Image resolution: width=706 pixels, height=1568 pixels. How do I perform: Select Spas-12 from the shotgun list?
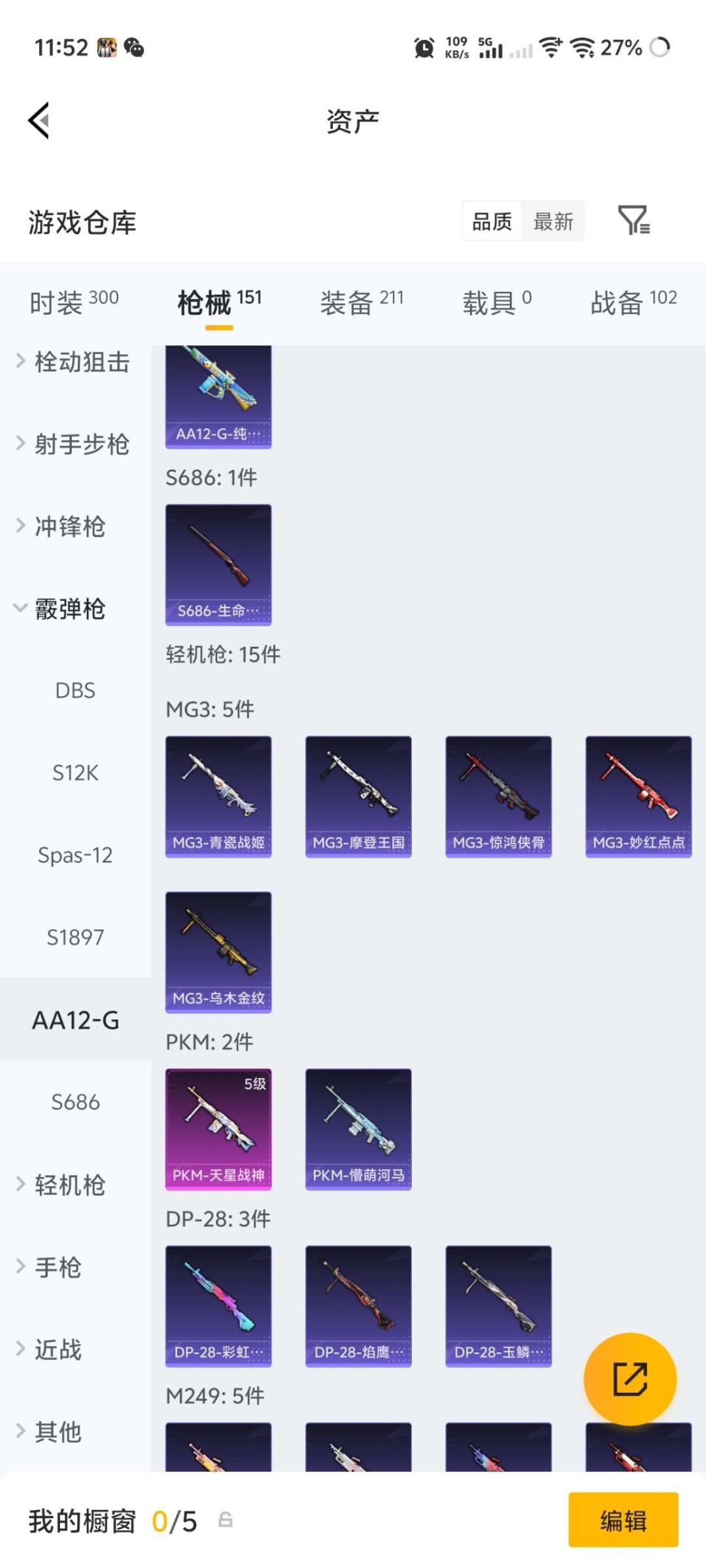pos(75,855)
